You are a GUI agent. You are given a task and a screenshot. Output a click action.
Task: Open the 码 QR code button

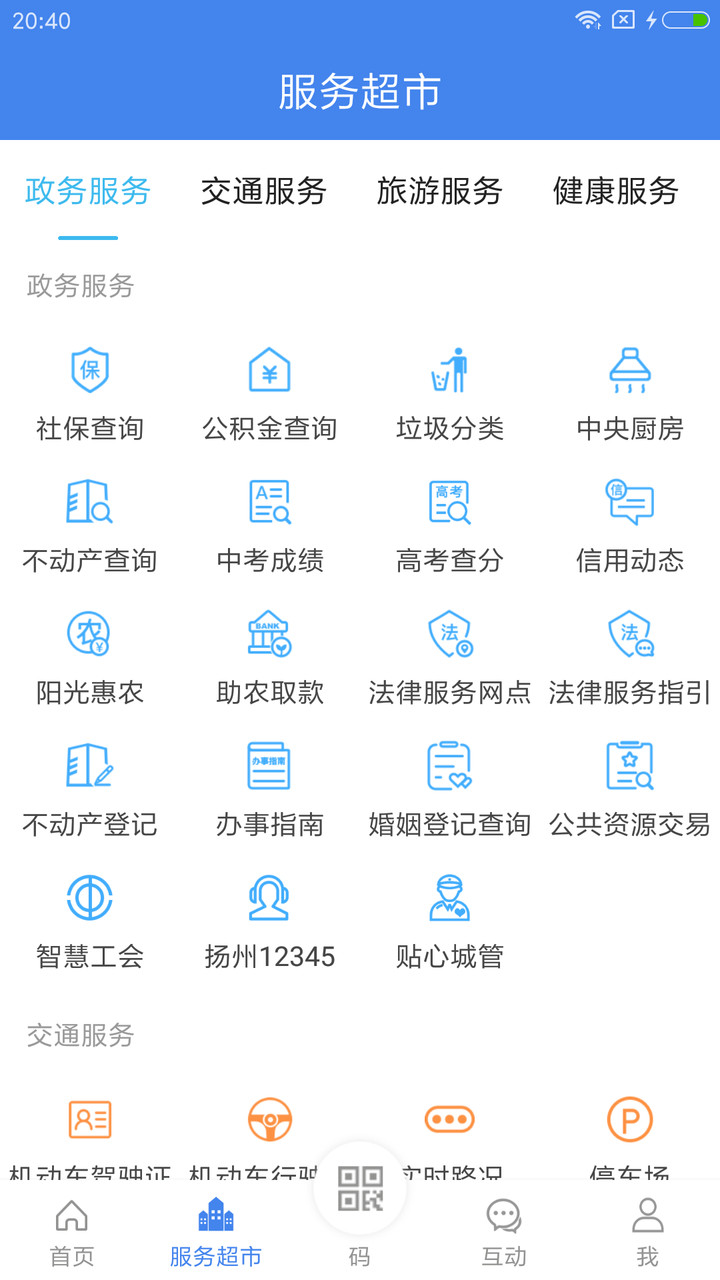(360, 1200)
